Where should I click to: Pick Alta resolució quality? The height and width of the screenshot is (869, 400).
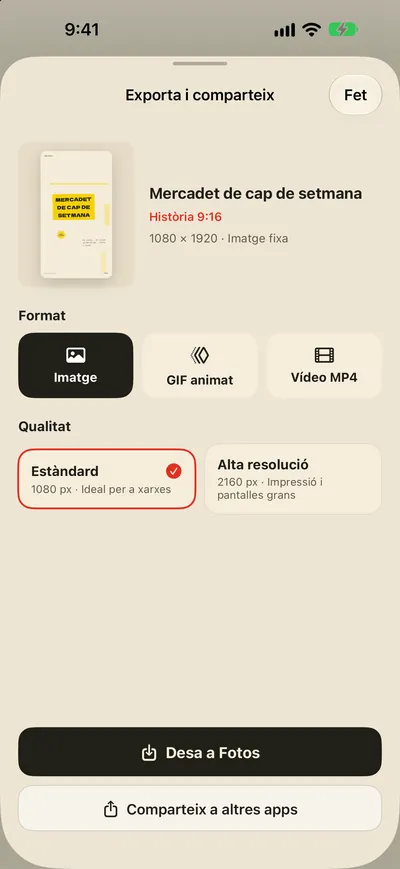tap(293, 479)
